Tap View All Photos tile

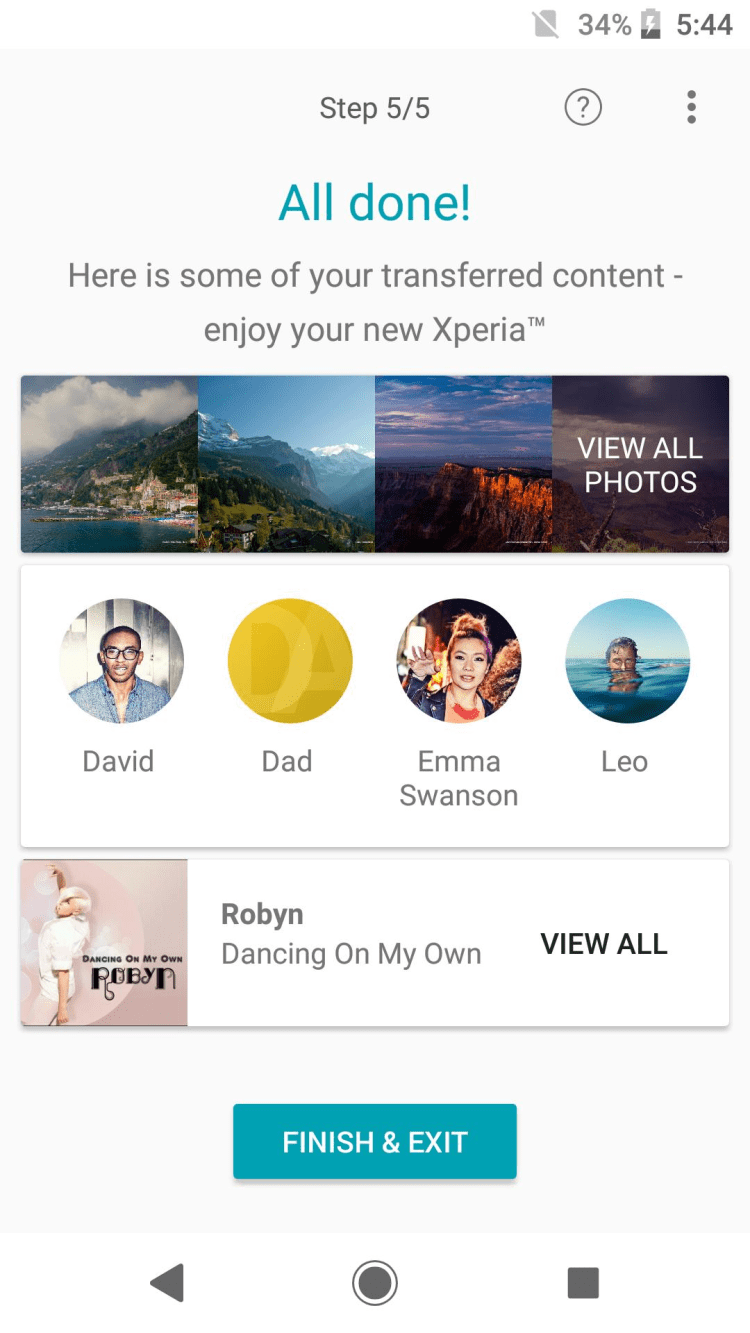(640, 464)
